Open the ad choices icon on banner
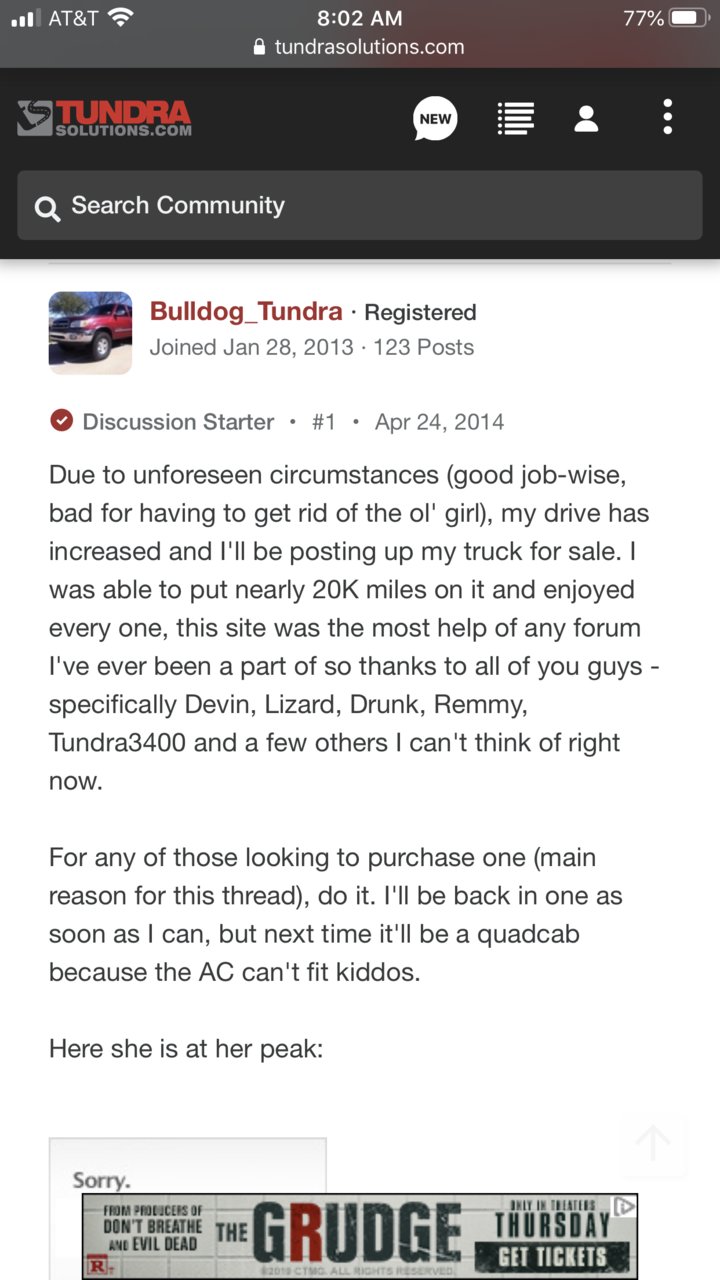The image size is (720, 1280). tap(624, 1206)
